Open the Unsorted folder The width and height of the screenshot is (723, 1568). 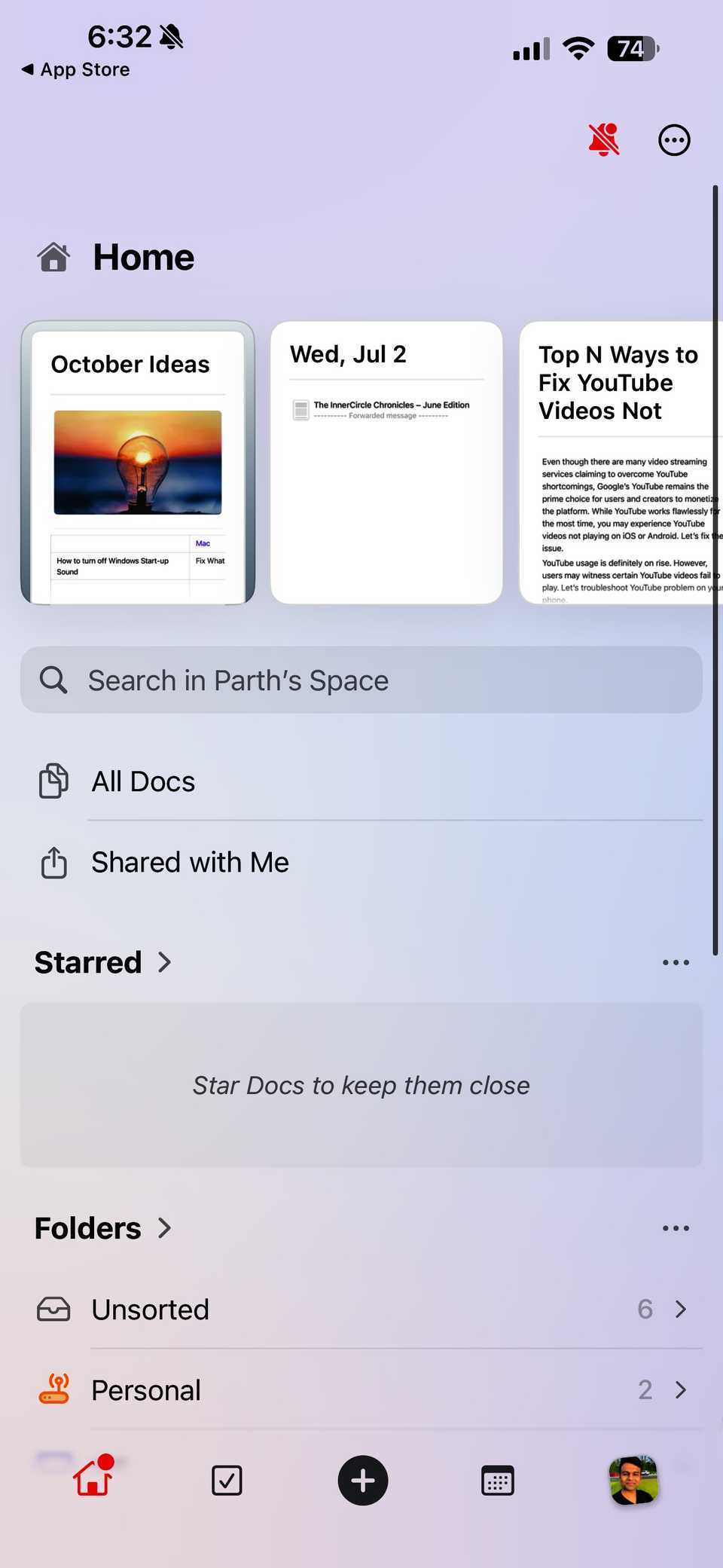pyautogui.click(x=361, y=1310)
